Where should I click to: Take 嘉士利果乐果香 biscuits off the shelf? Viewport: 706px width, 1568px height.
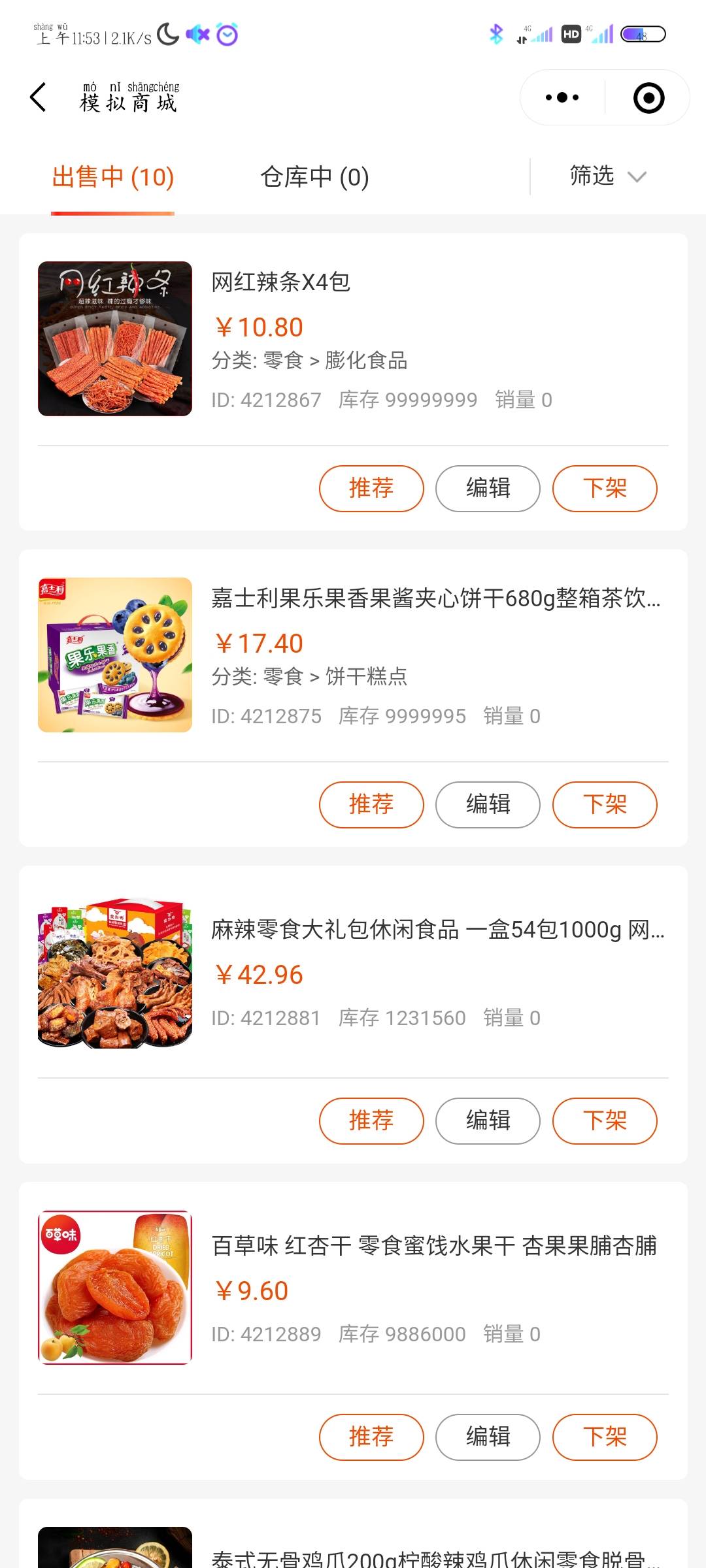pyautogui.click(x=605, y=804)
